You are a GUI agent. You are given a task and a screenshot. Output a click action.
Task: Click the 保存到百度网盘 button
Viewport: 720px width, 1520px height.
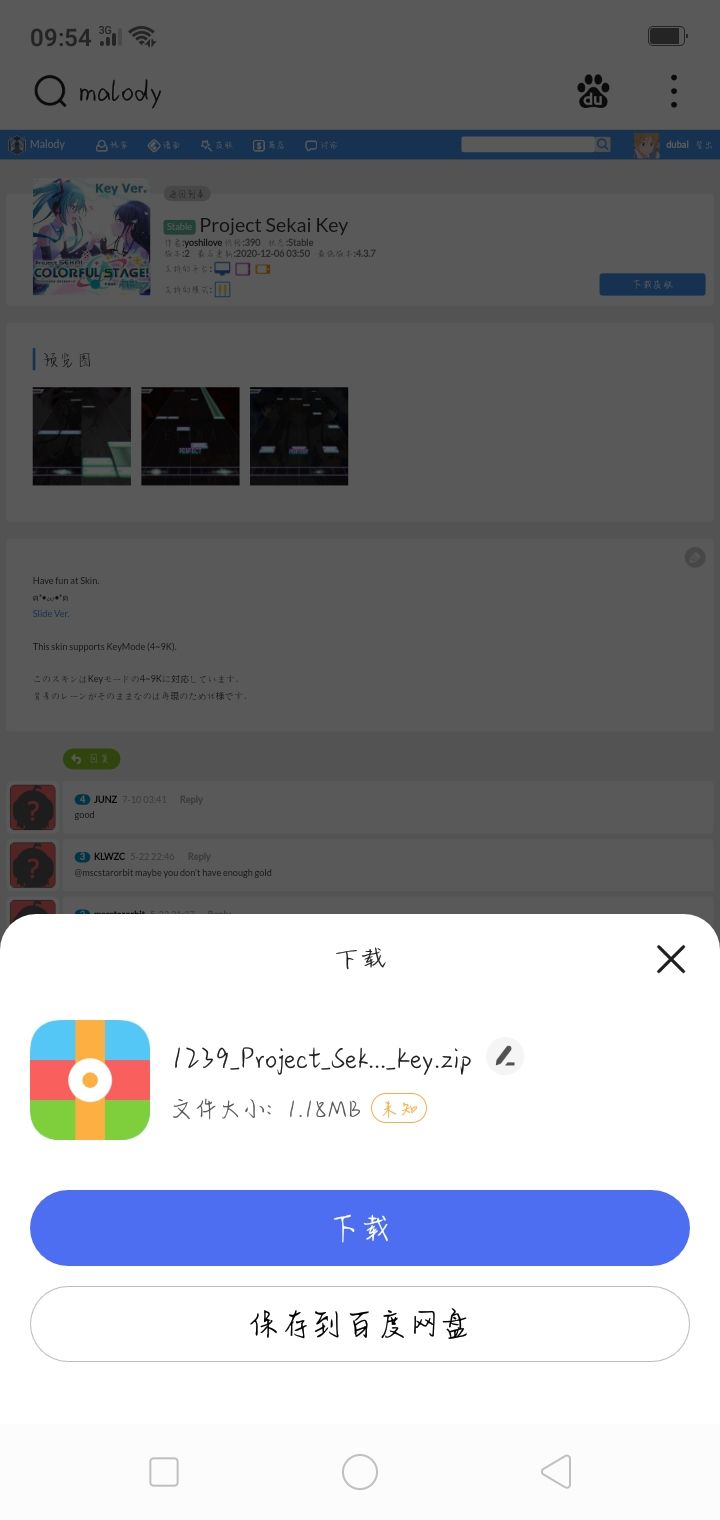pyautogui.click(x=360, y=1323)
